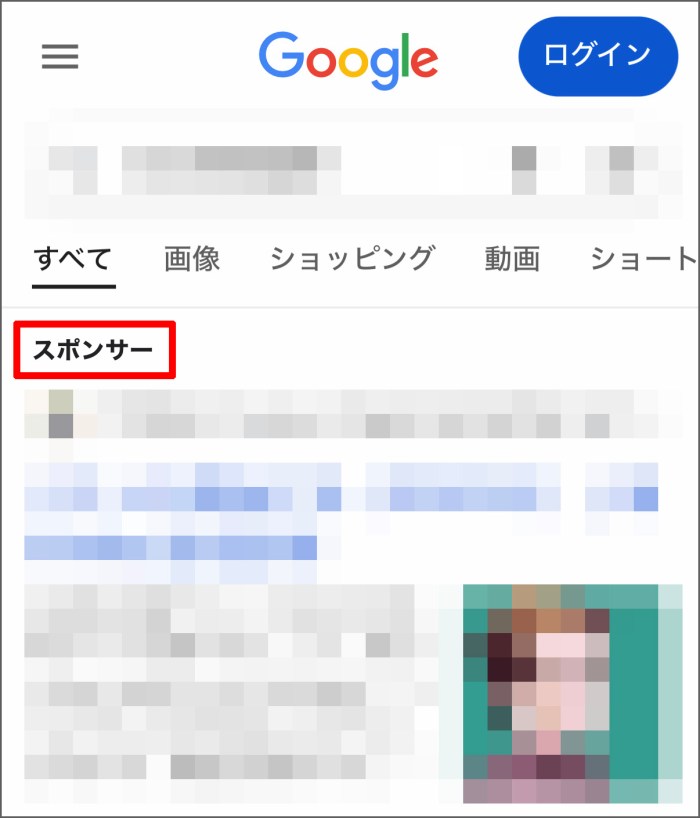
Task: Switch to the 画像 tab
Action: 192,258
